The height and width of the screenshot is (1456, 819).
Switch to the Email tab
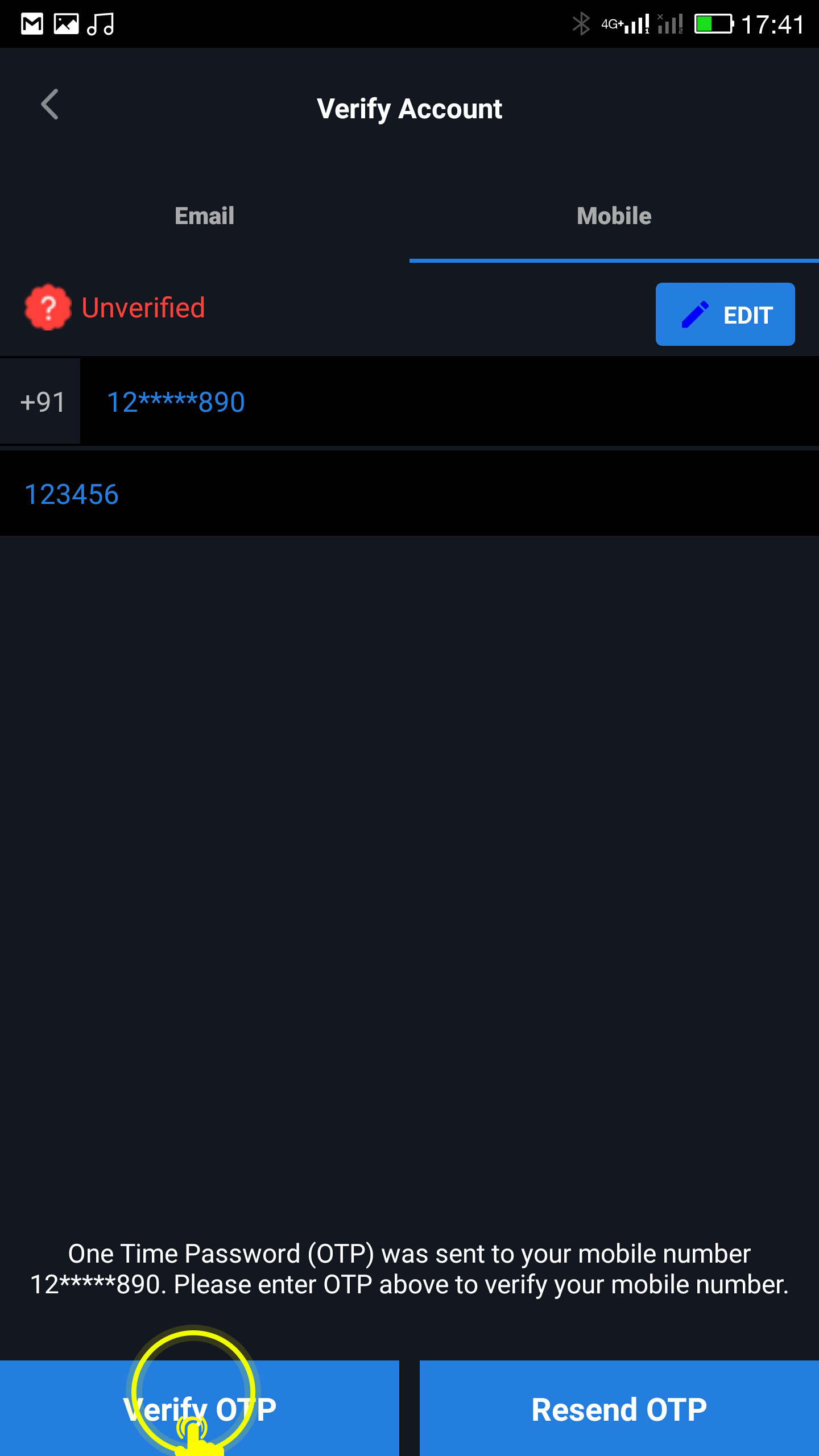tap(205, 216)
